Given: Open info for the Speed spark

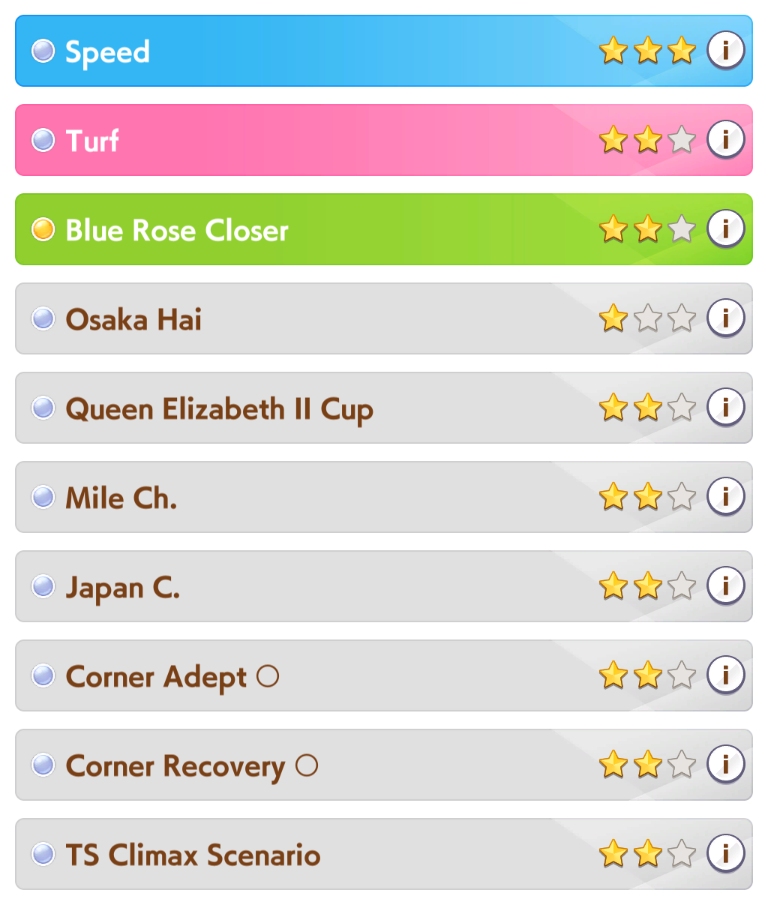Looking at the screenshot, I should pyautogui.click(x=726, y=50).
